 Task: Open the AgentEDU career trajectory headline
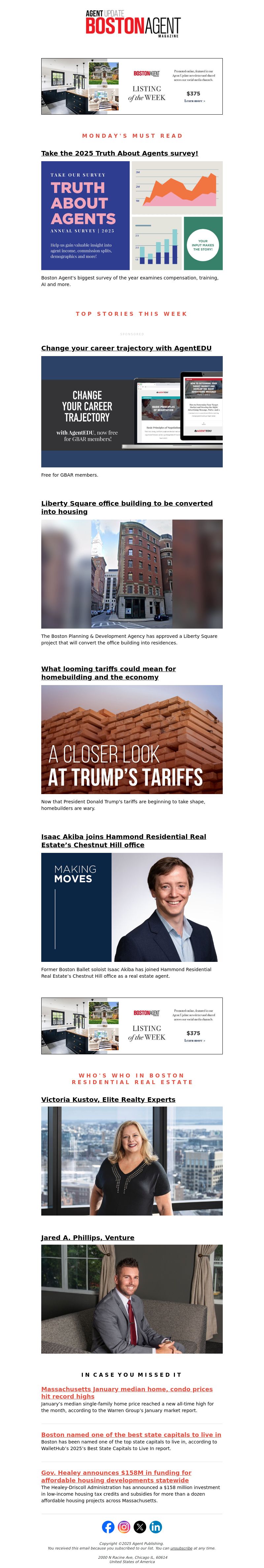(126, 348)
